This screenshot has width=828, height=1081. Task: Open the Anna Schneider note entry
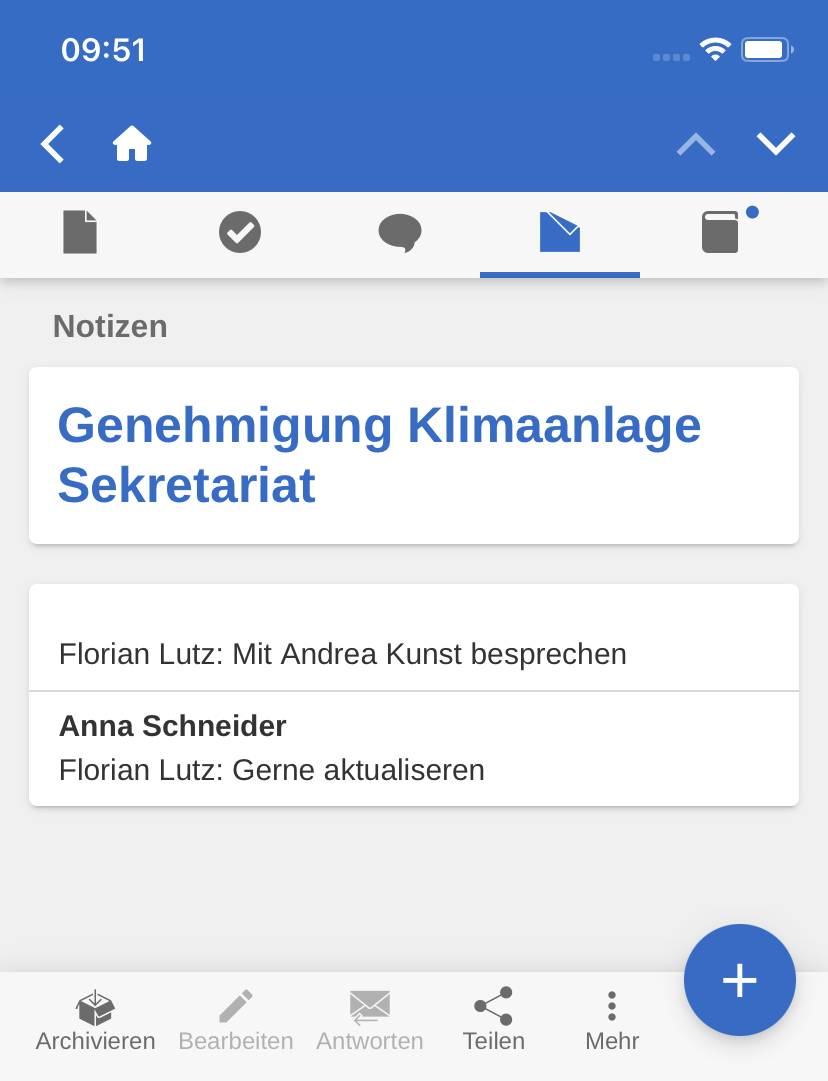(413, 748)
